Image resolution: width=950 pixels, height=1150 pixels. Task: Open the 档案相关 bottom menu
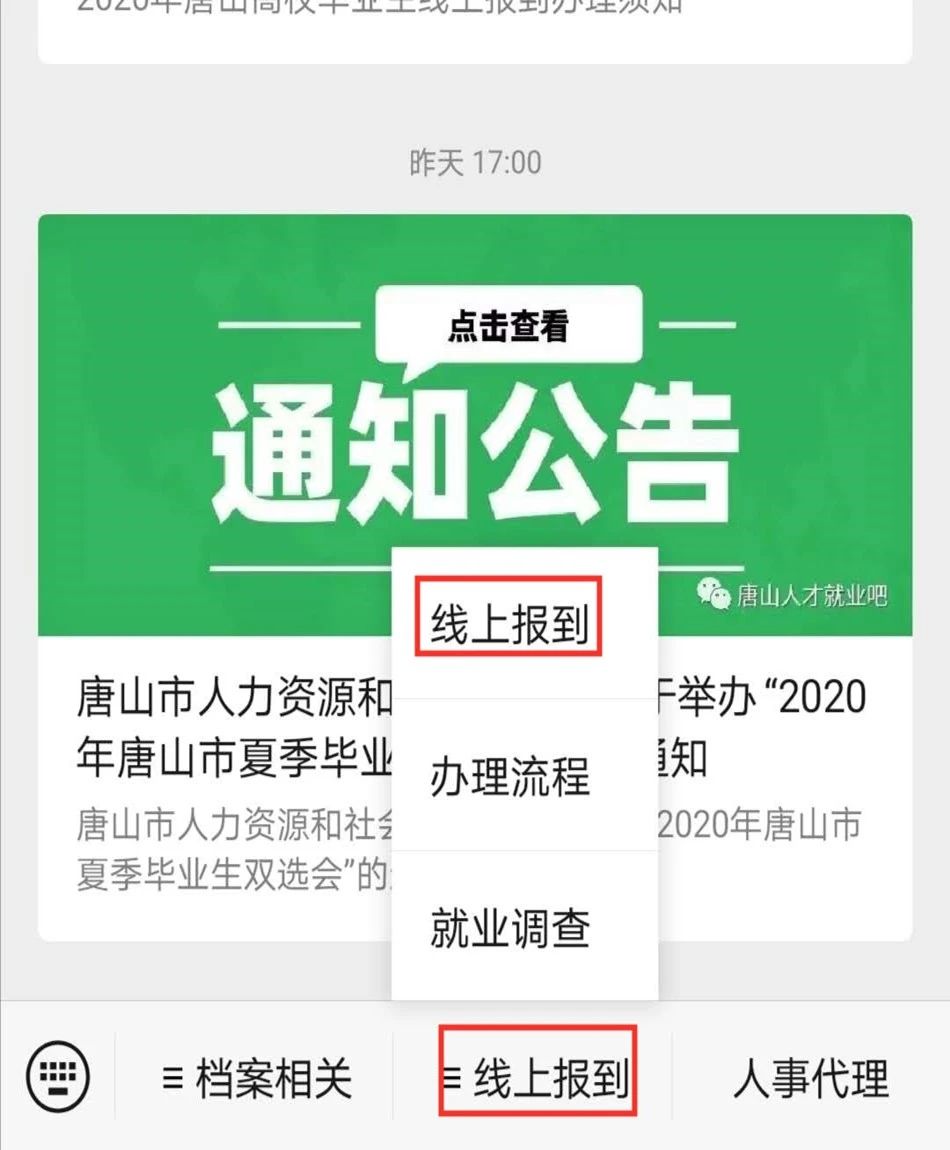point(256,1079)
